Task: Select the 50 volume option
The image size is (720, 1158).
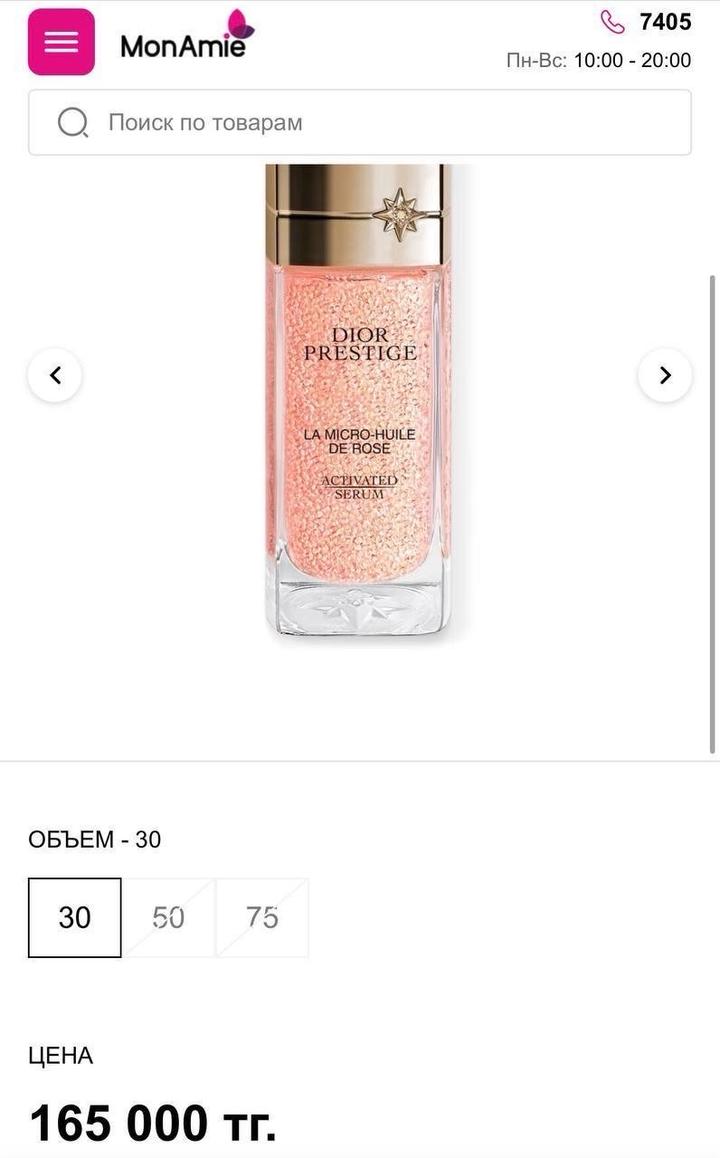Action: pos(168,917)
